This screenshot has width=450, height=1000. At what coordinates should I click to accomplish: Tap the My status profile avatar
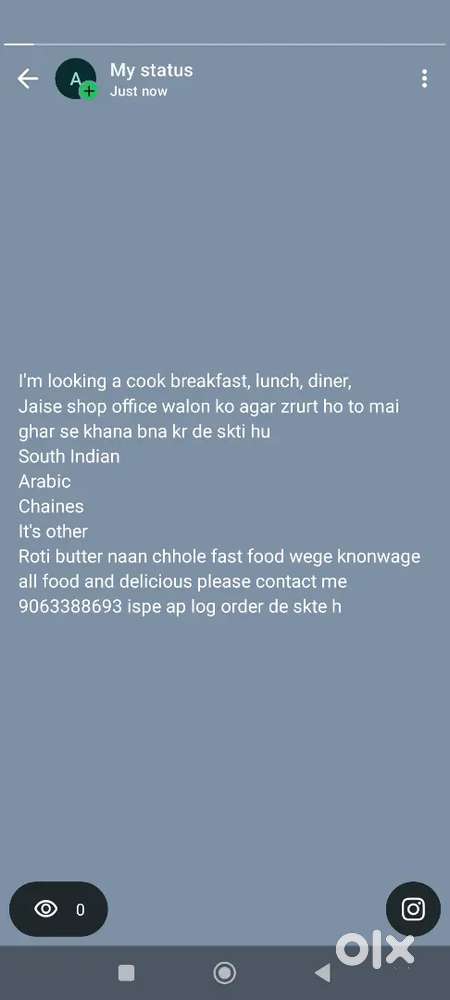(x=76, y=79)
